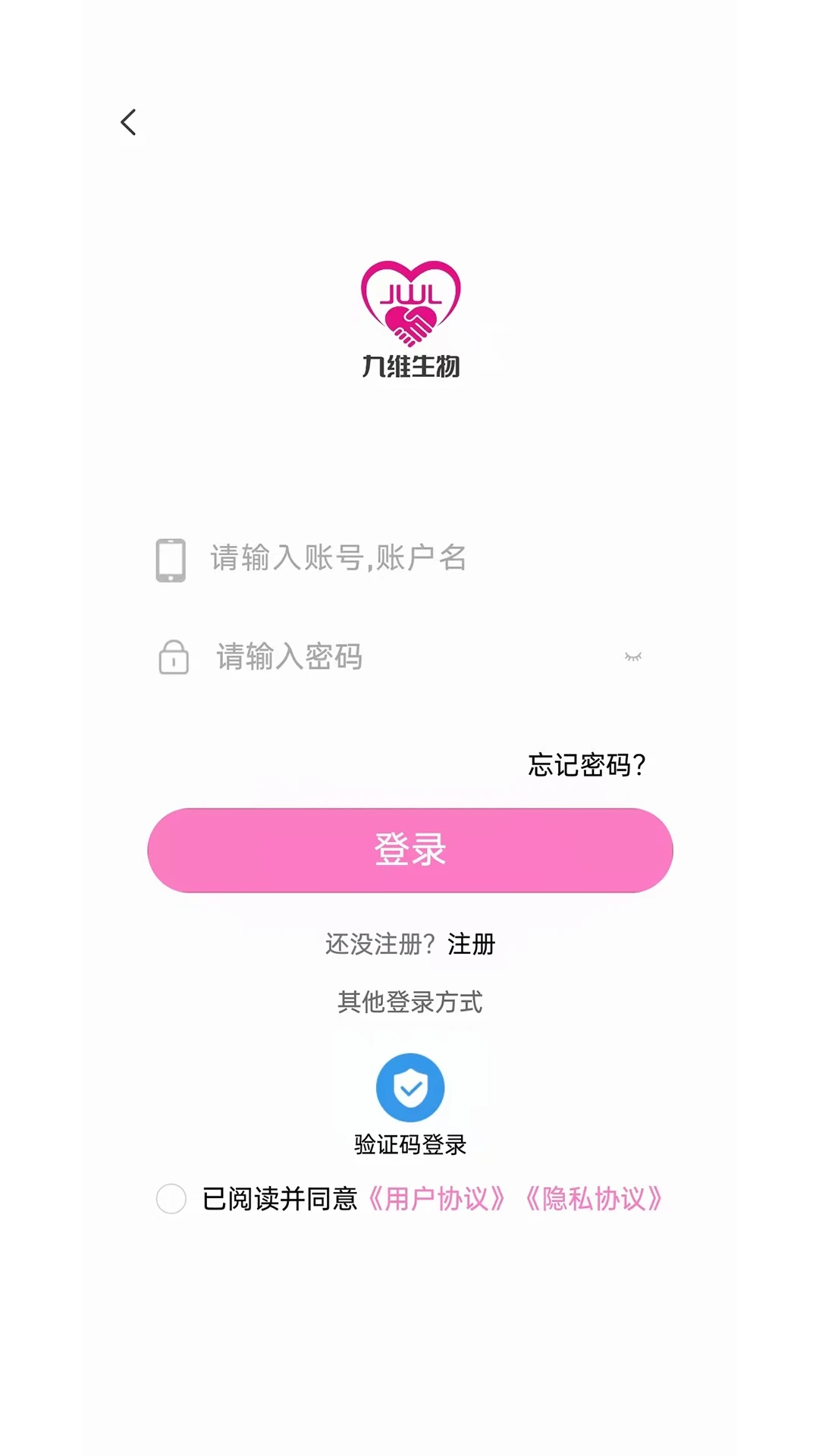Screen dimensions: 819x1456
Task: Select the blue shield verification icon
Action: (x=409, y=1087)
